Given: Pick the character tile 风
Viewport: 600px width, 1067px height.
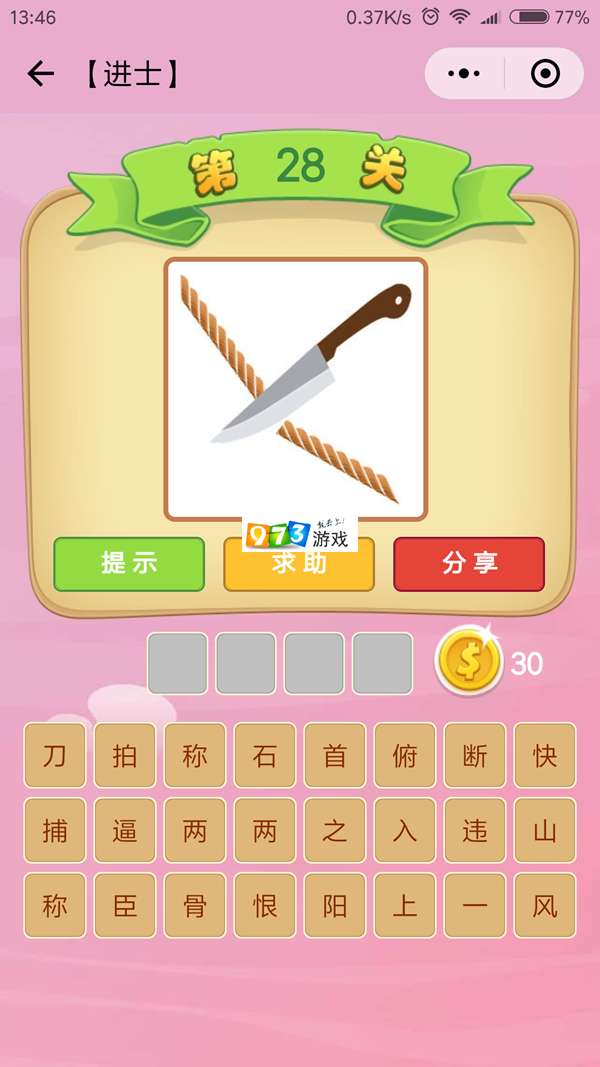Looking at the screenshot, I should 545,906.
